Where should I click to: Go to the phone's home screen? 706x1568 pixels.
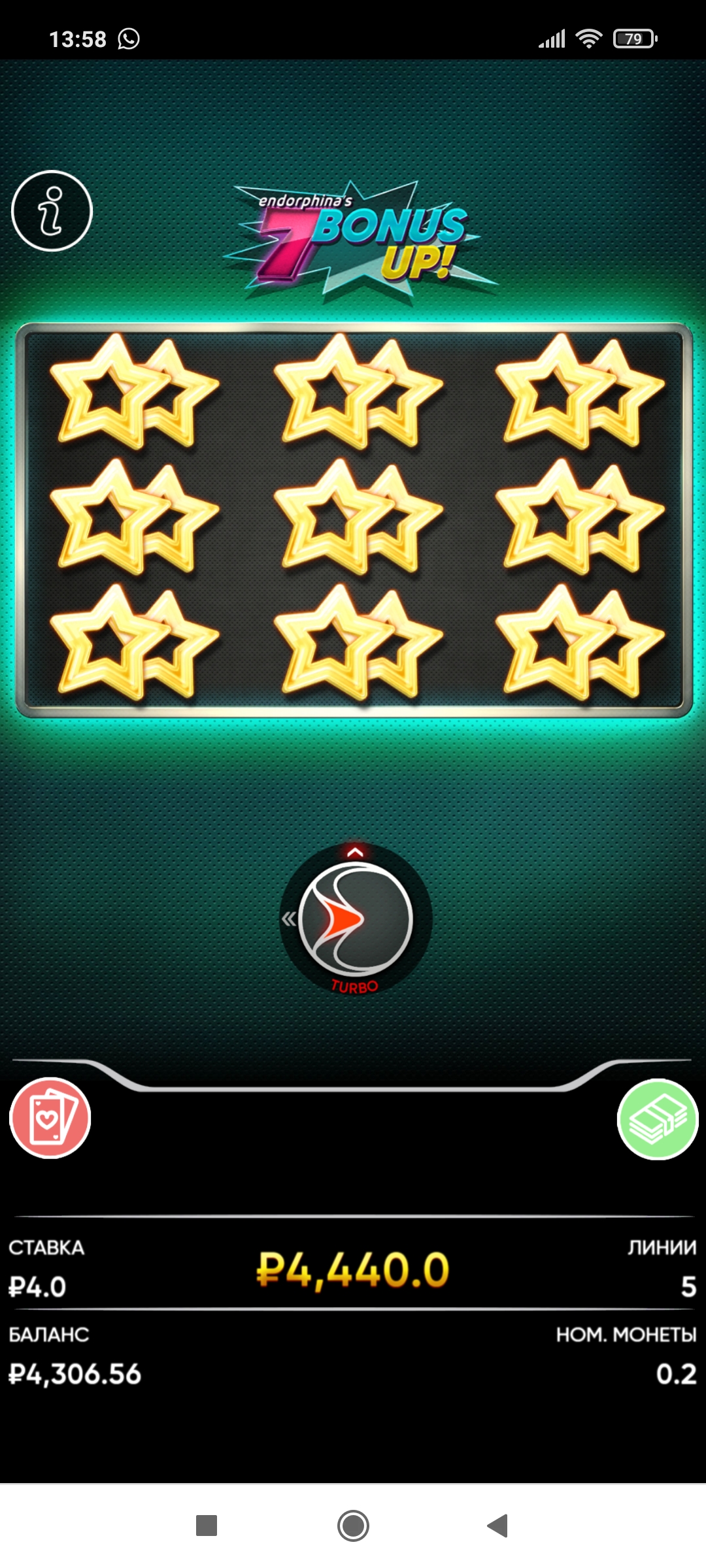pos(353,1526)
